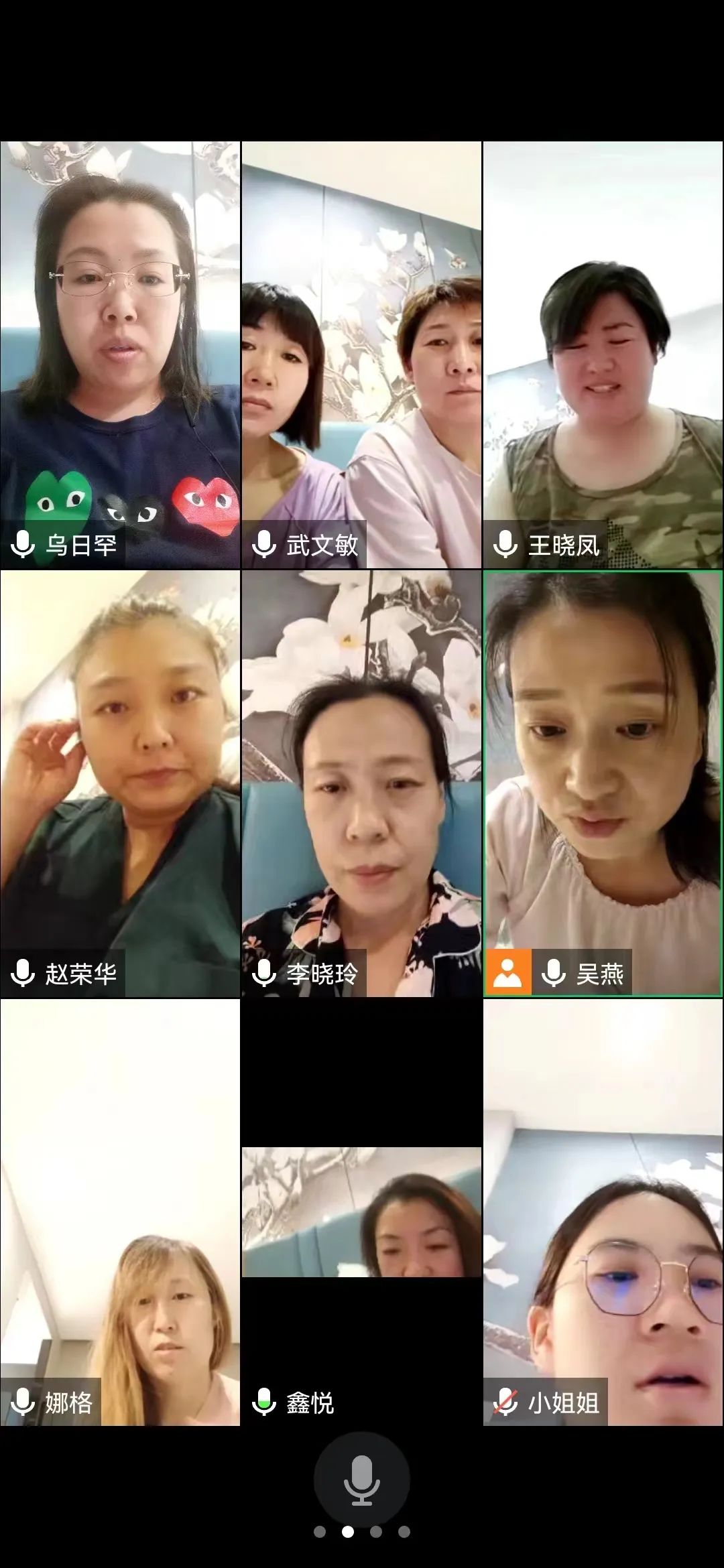Open 赵荣华's video tile

[120, 783]
